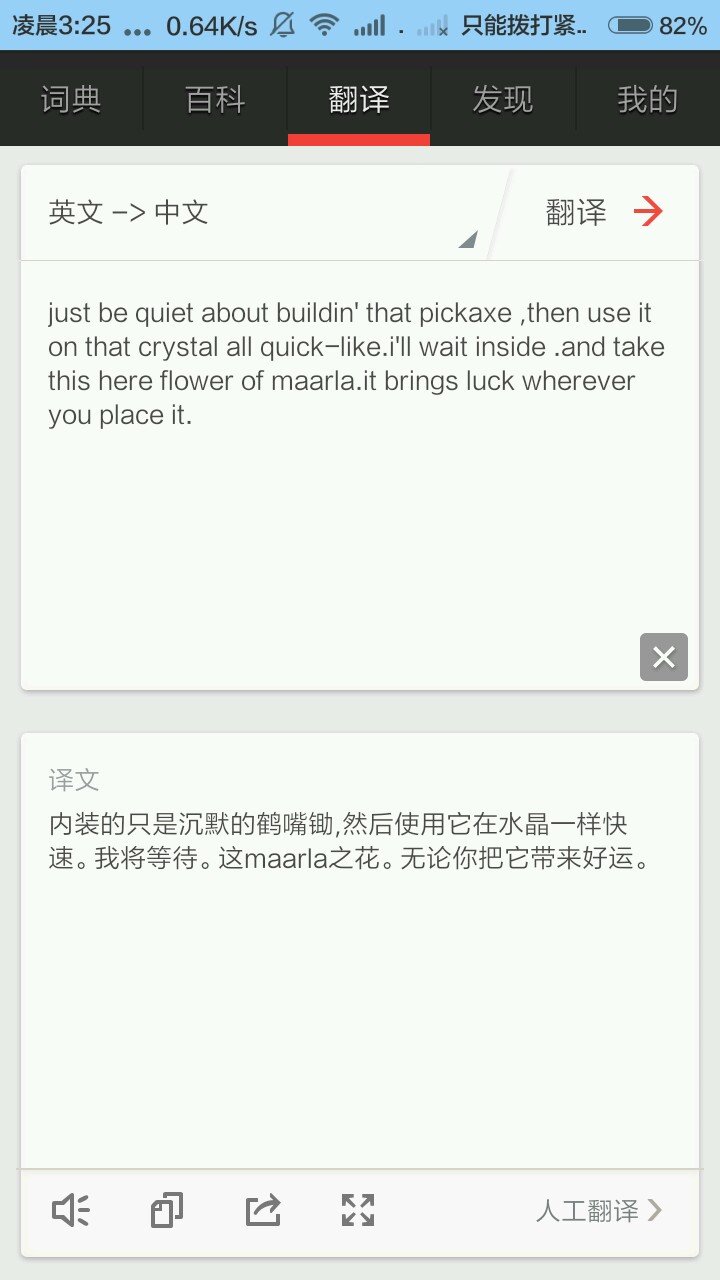Image resolution: width=720 pixels, height=1280 pixels.
Task: Copy the translated text
Action: click(167, 1211)
